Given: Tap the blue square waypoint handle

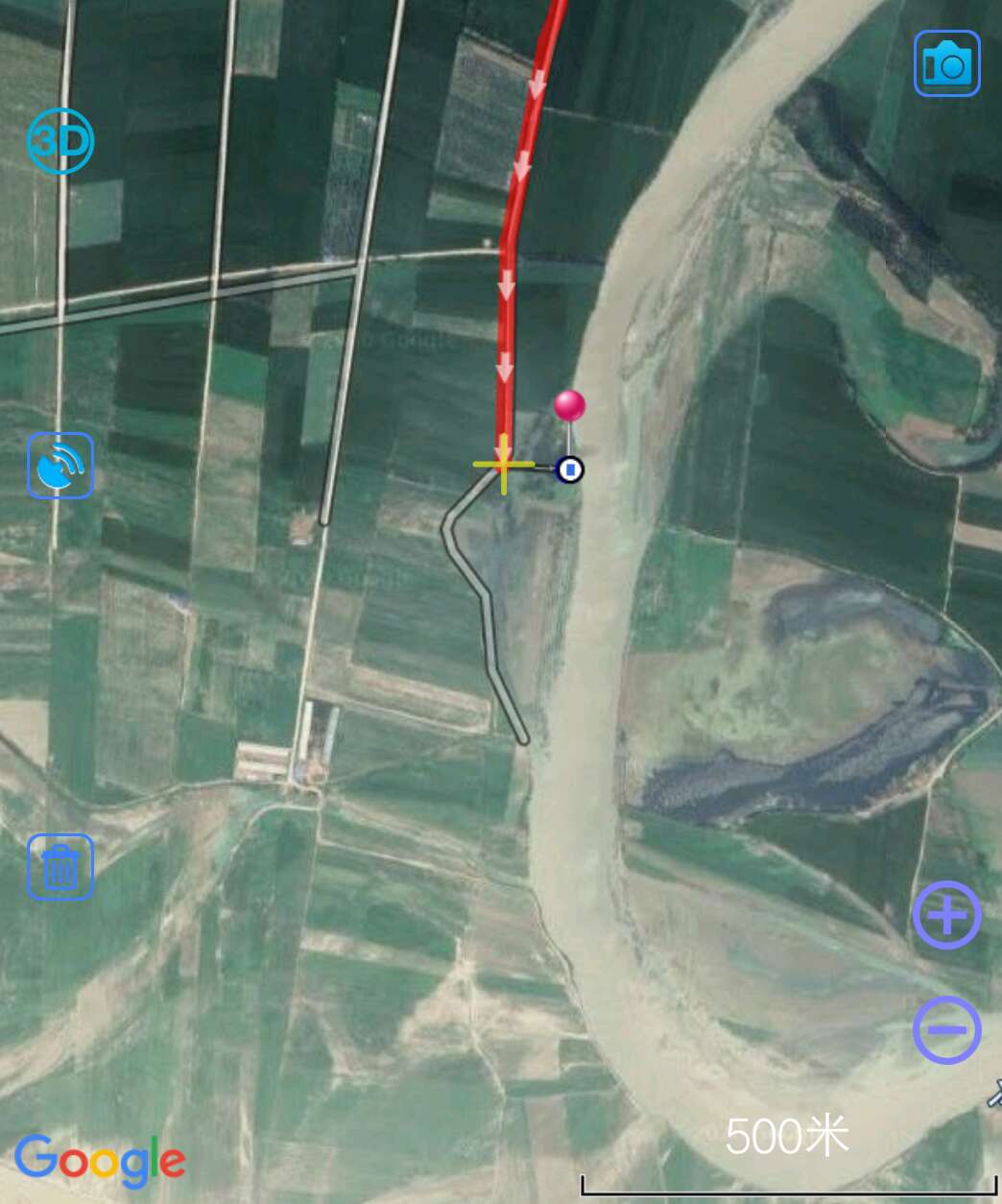Looking at the screenshot, I should click(570, 470).
